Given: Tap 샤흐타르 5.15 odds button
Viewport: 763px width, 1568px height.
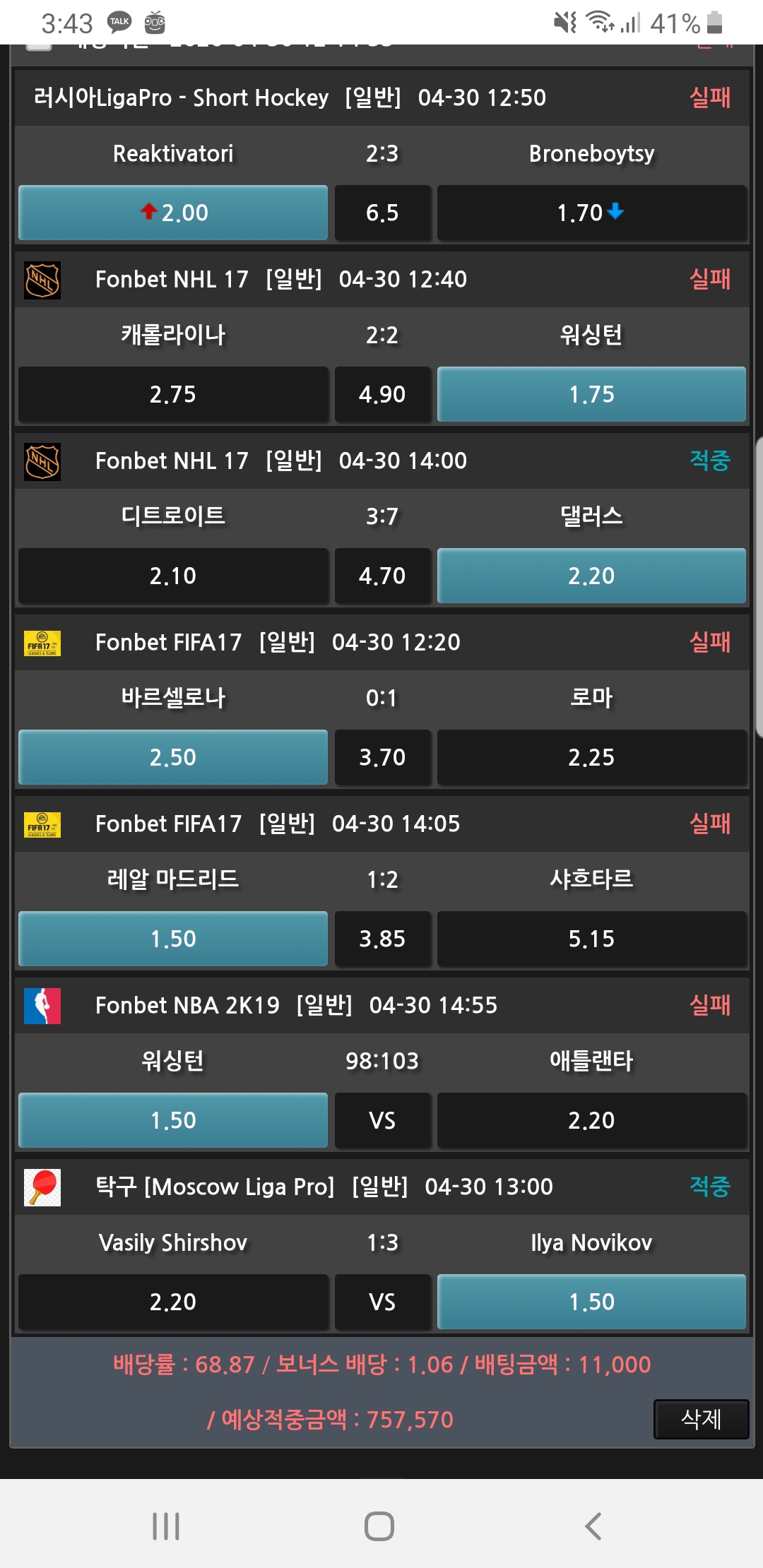Looking at the screenshot, I should [x=591, y=939].
